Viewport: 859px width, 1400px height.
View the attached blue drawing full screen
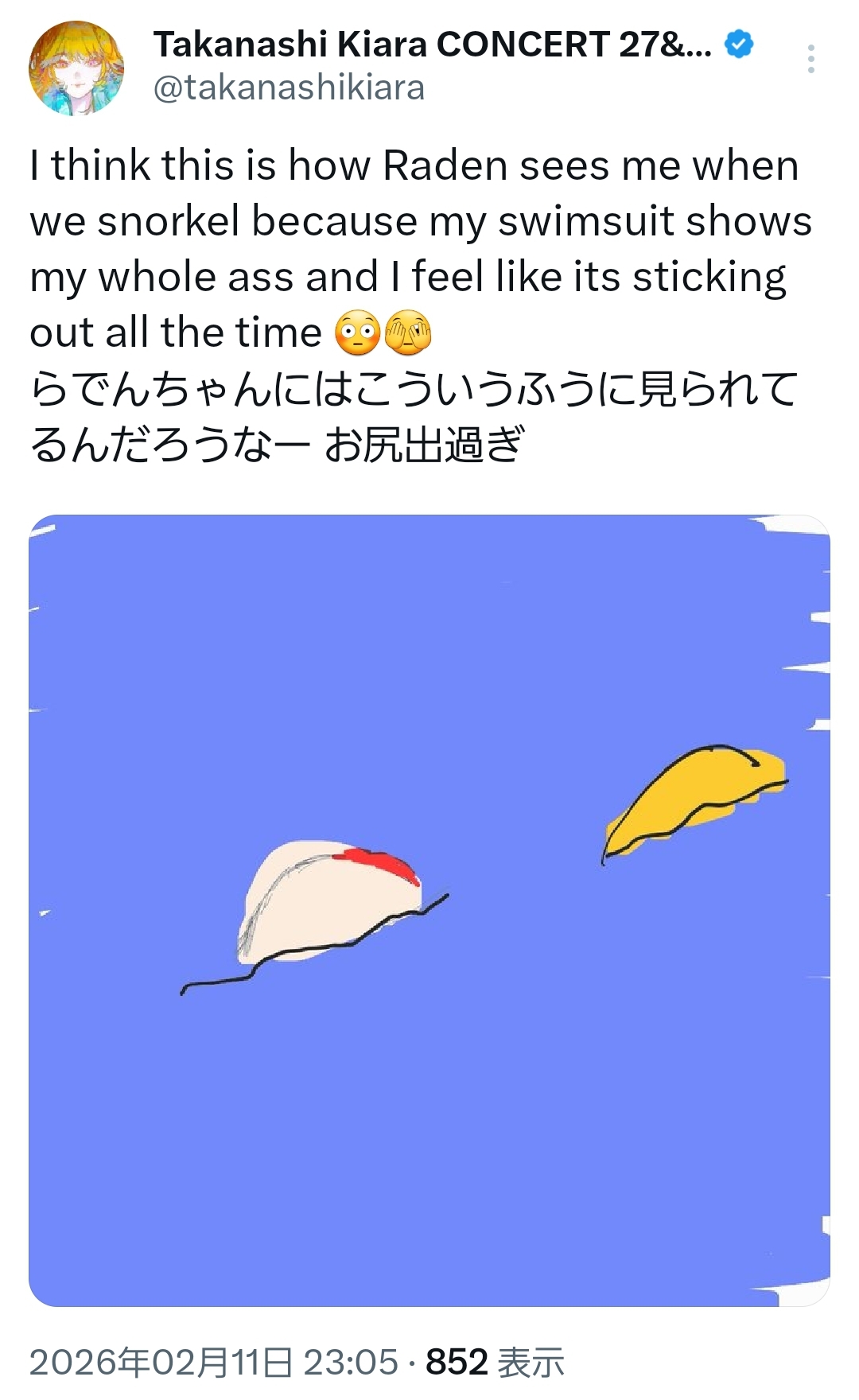[x=429, y=910]
